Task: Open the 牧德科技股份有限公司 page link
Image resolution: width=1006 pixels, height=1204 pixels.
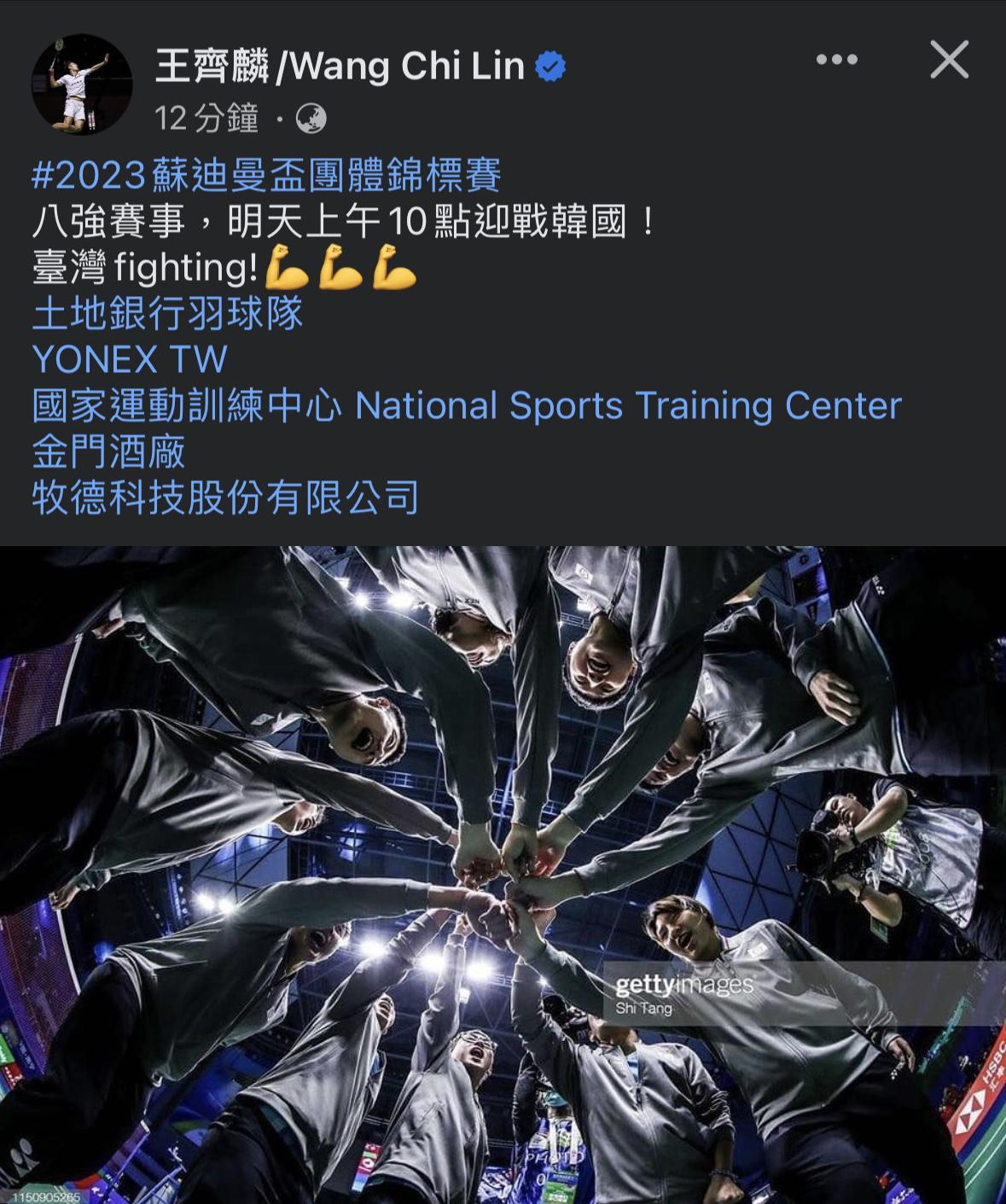Action: [225, 497]
